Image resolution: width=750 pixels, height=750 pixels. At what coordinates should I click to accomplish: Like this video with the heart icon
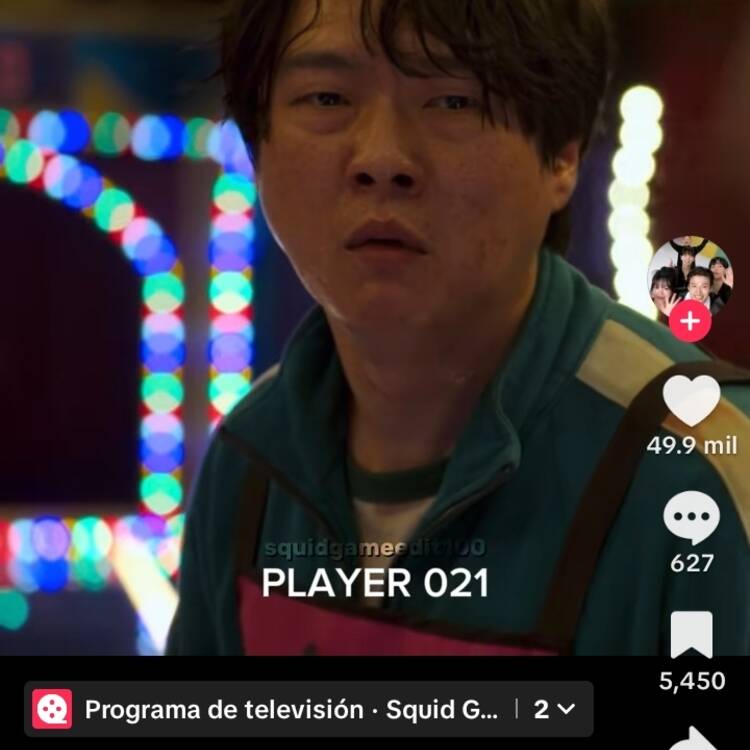[691, 402]
